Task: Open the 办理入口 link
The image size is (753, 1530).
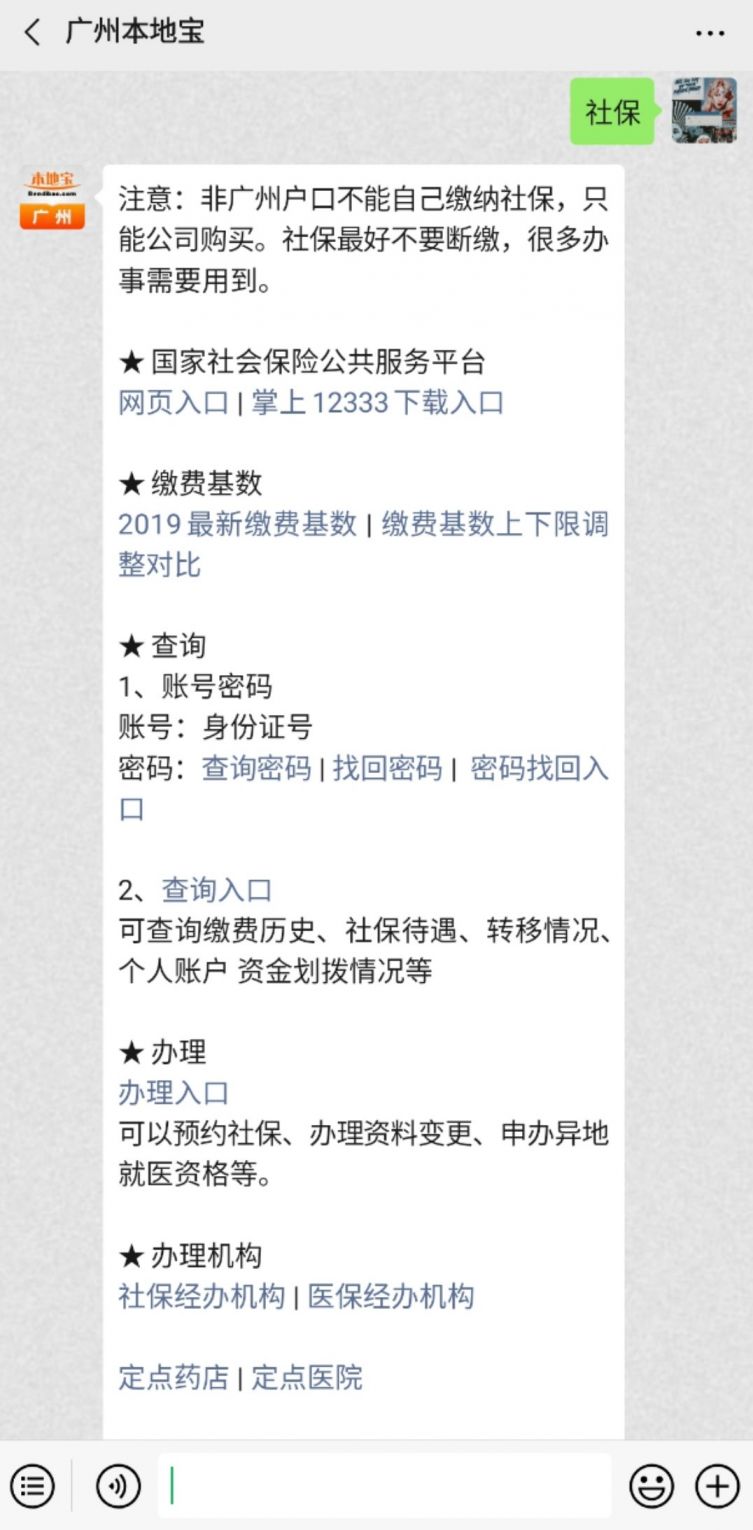Action: (x=174, y=1093)
